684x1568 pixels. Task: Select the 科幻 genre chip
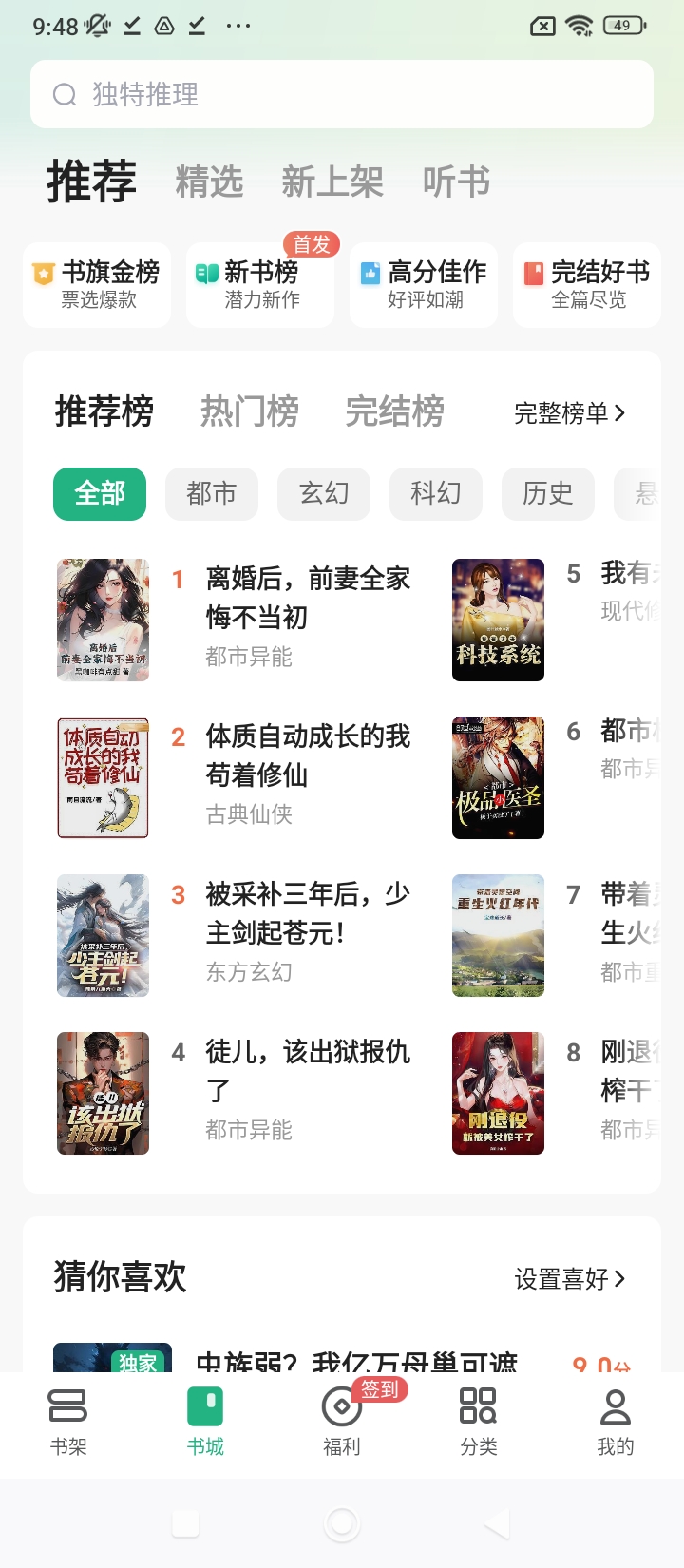(x=435, y=493)
